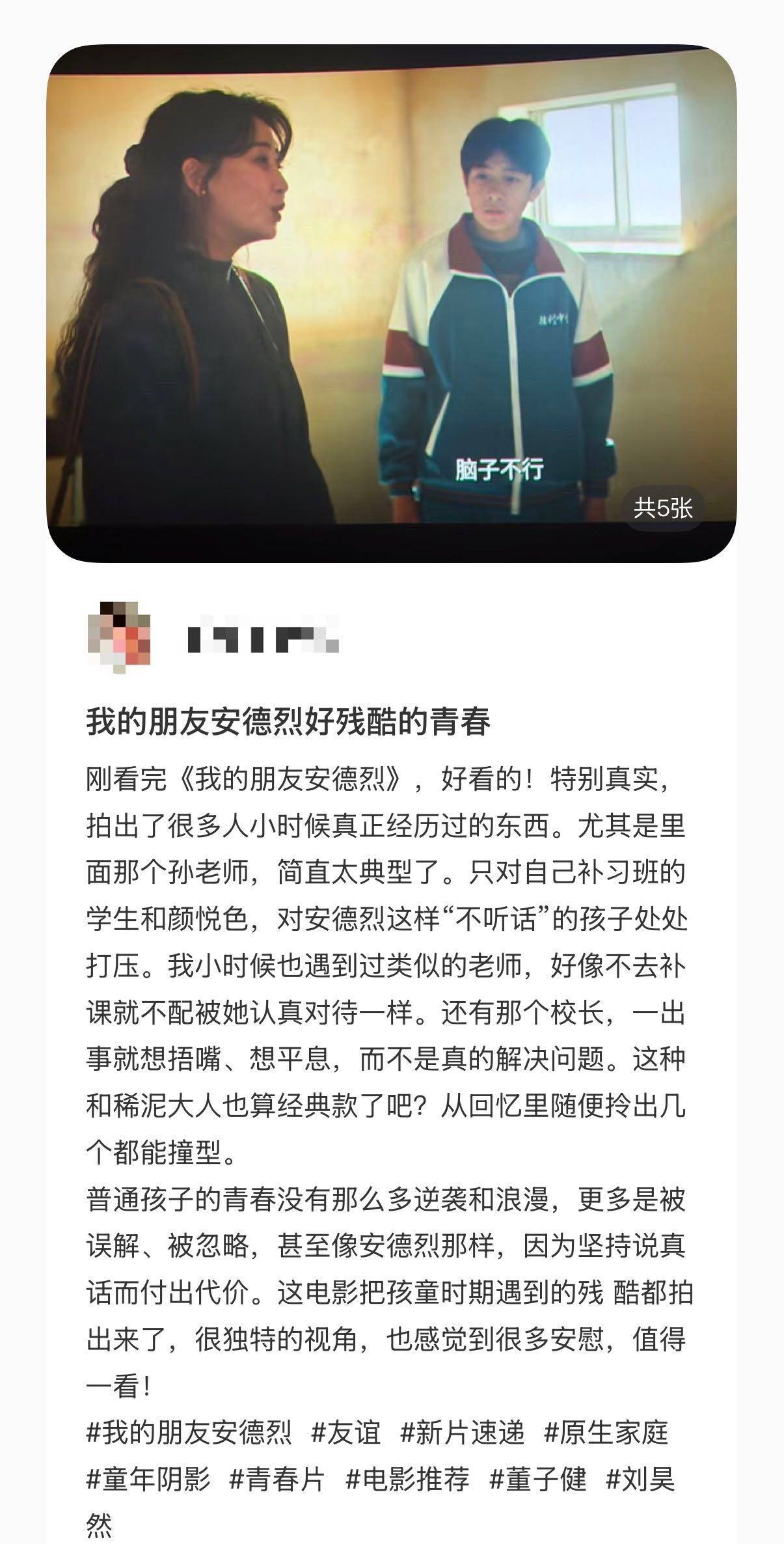Open hashtag #电影推荐

click(x=407, y=1479)
